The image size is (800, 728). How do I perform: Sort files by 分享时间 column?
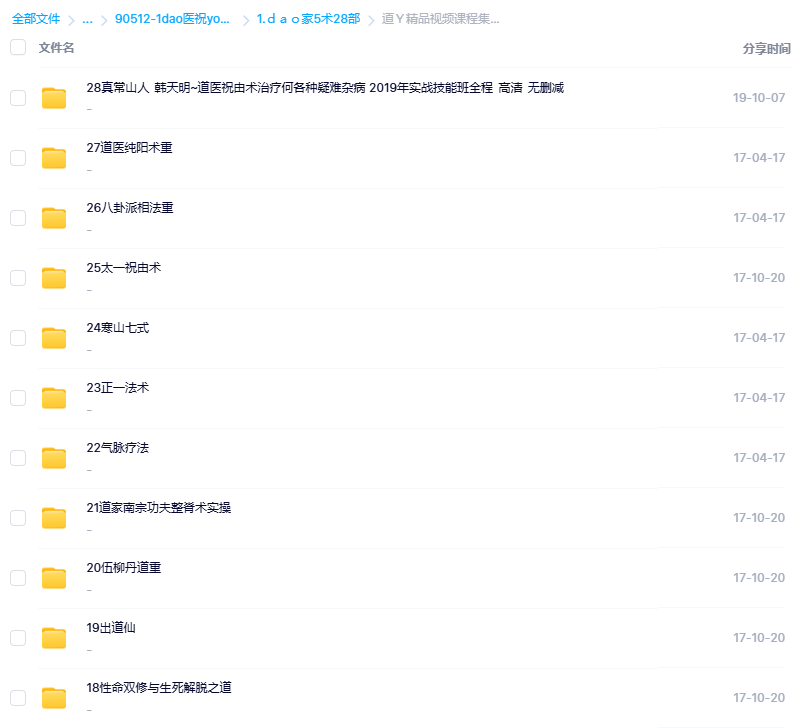[766, 48]
